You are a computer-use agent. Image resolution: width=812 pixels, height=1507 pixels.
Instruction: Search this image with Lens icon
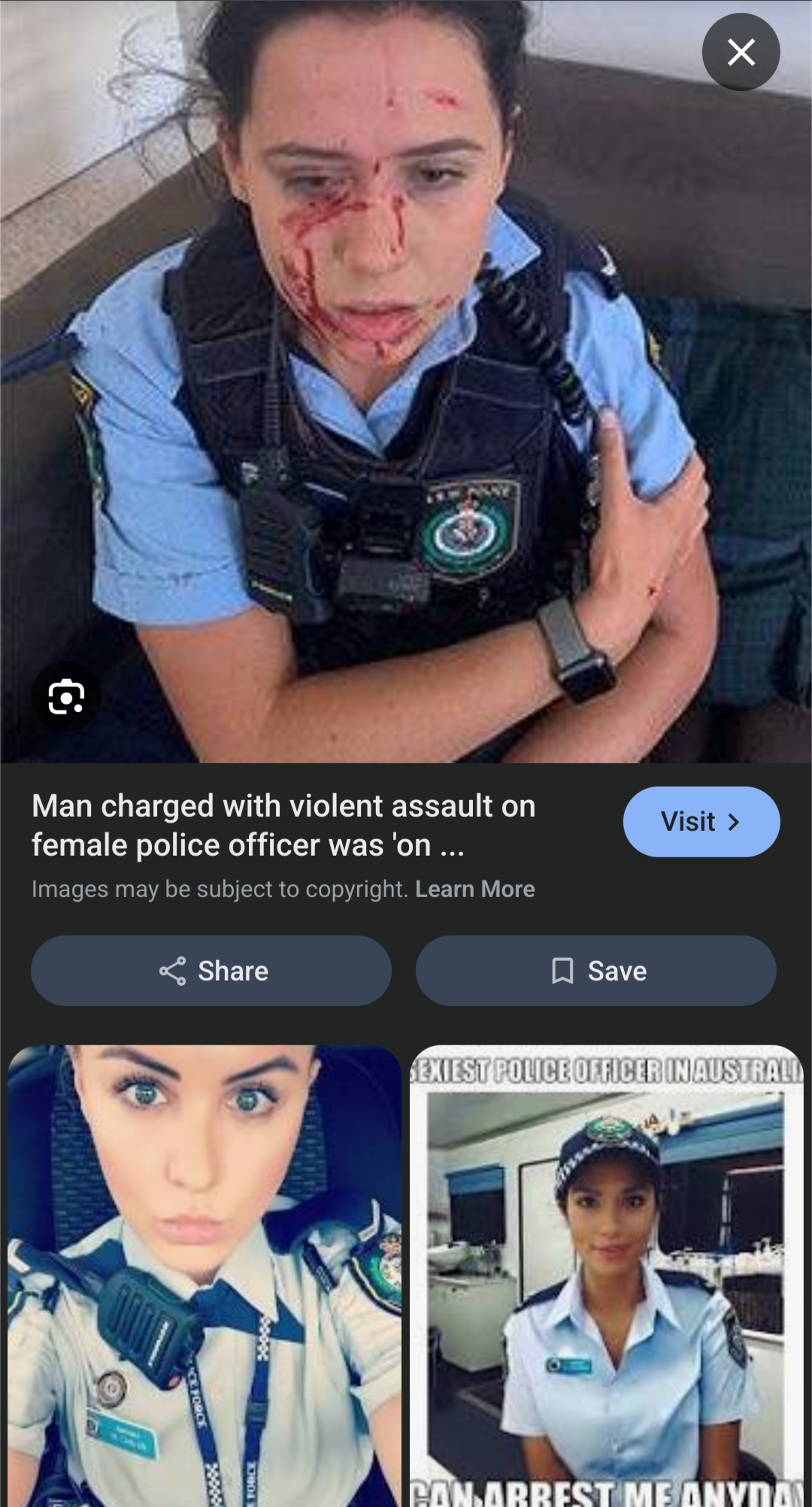point(66,697)
